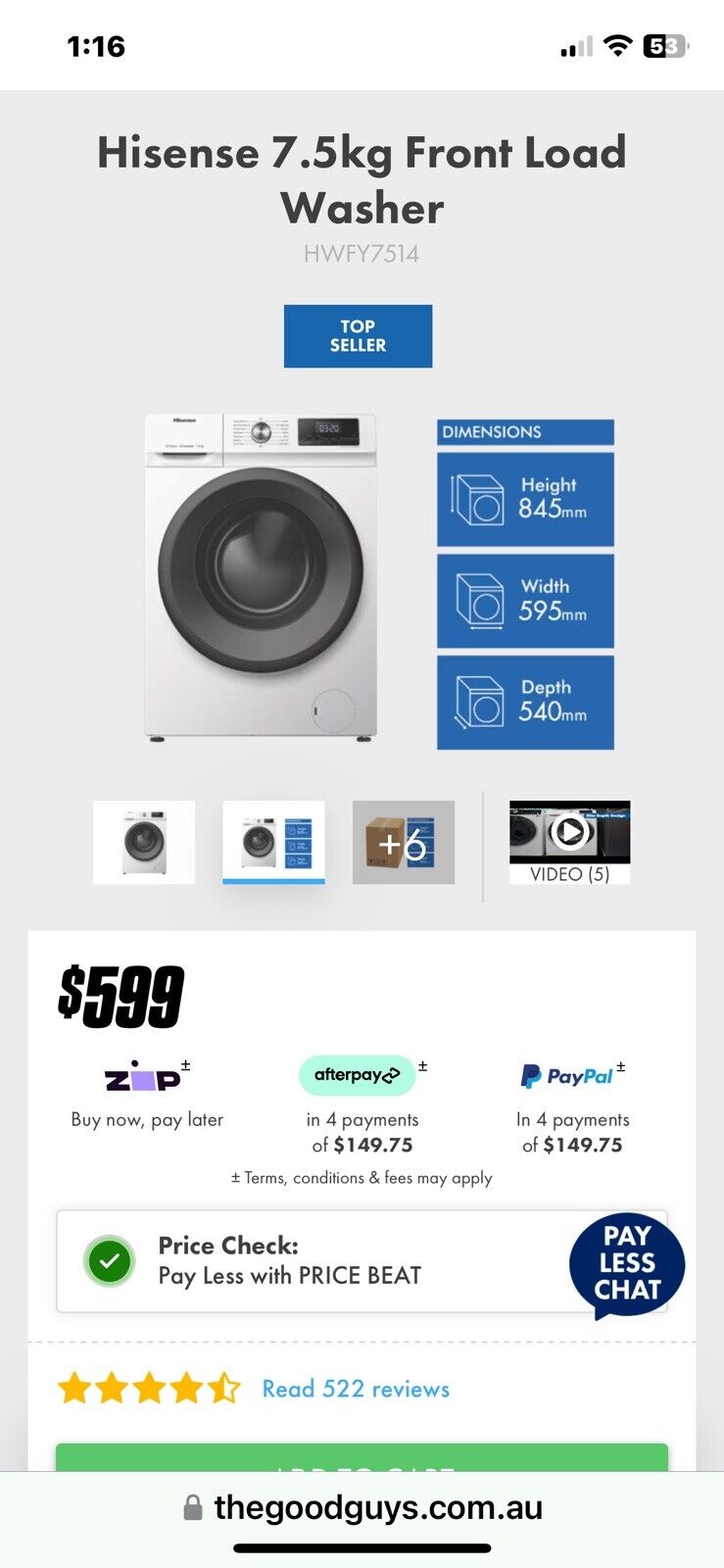Viewport: 724px width, 1568px height.
Task: Play the product videos (5)
Action: [x=569, y=842]
